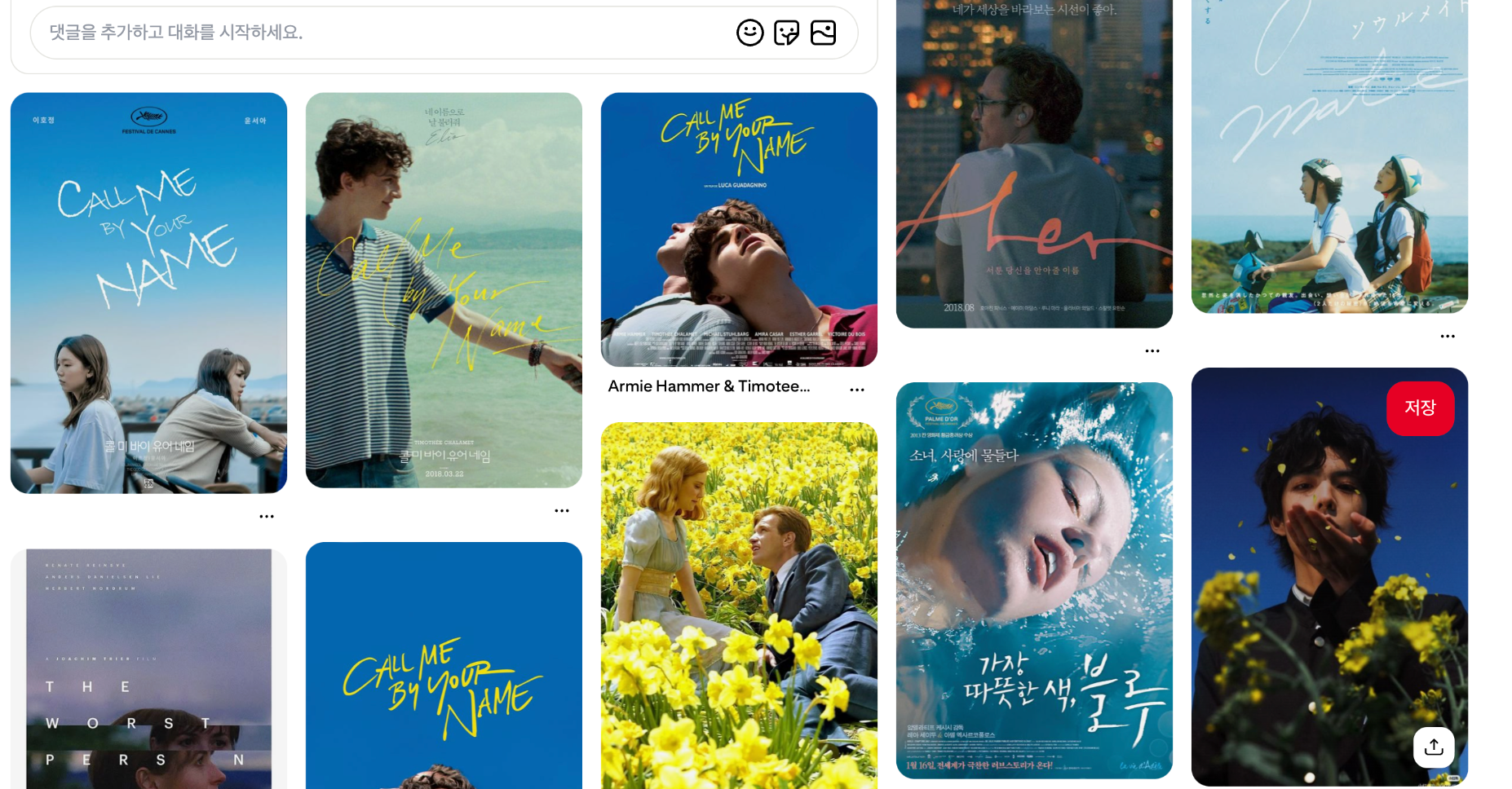Open the striped-shirt Call Me By Your Name pin

tap(444, 290)
